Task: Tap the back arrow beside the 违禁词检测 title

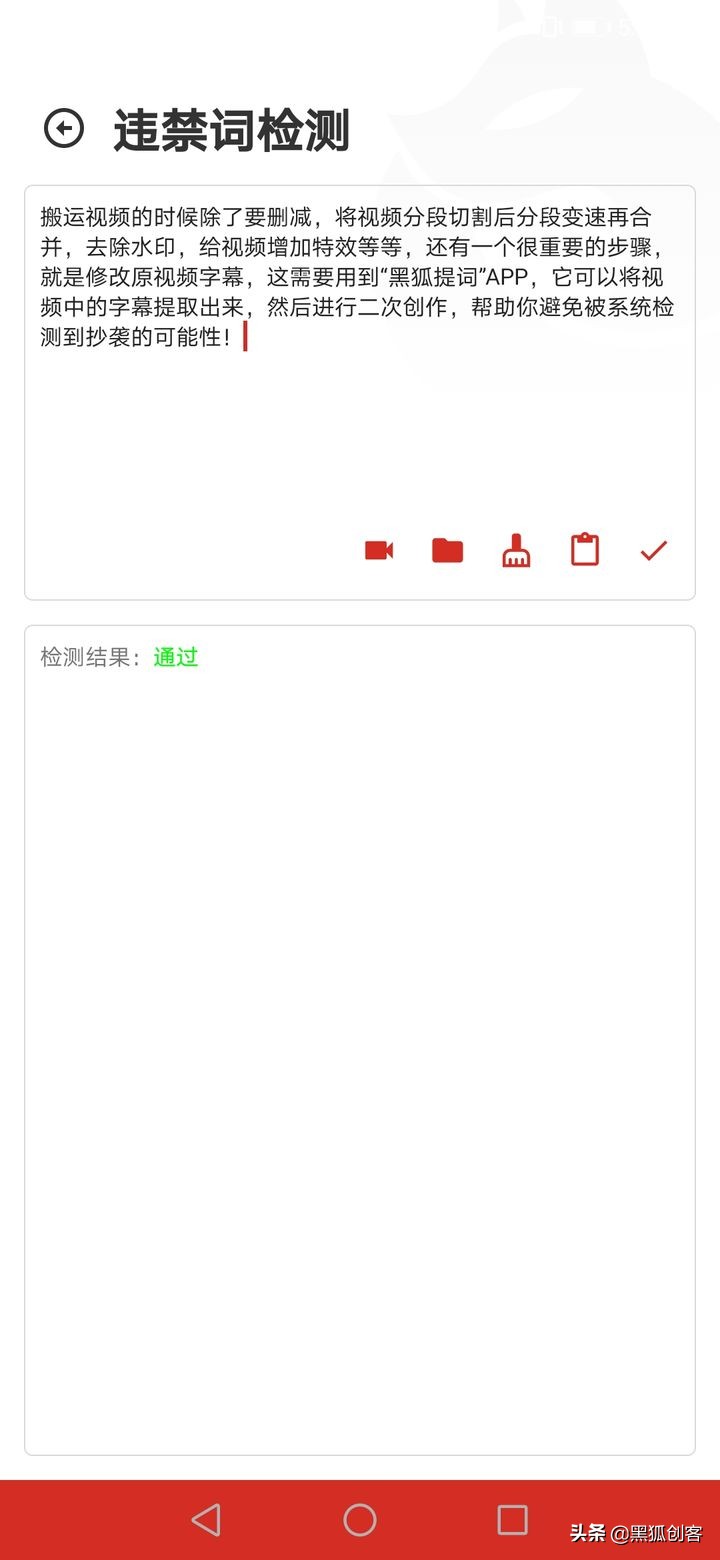Action: point(63,128)
